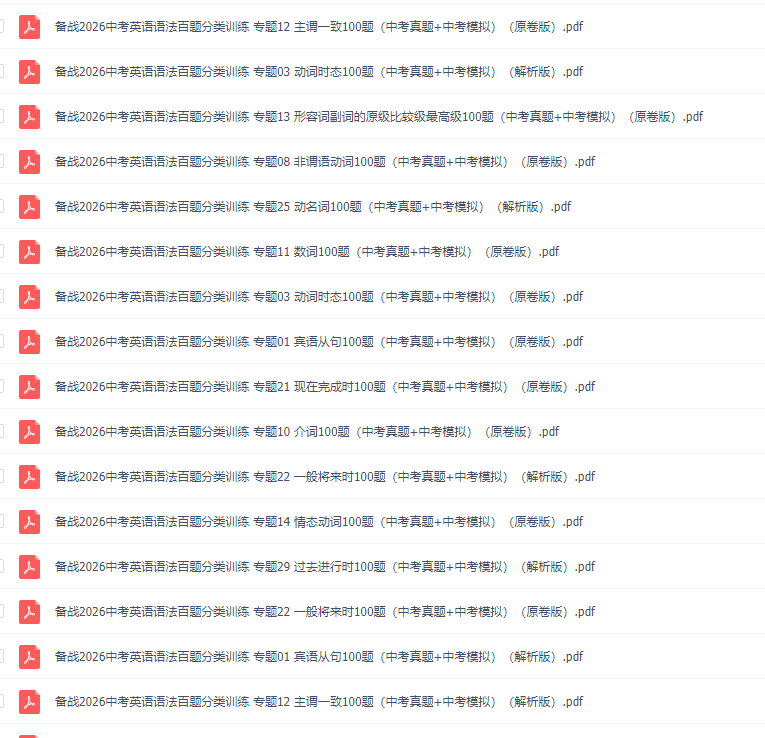Viewport: 765px width, 738px height.
Task: Open 专题11 数词 原卷版 PDF
Action: tap(307, 252)
